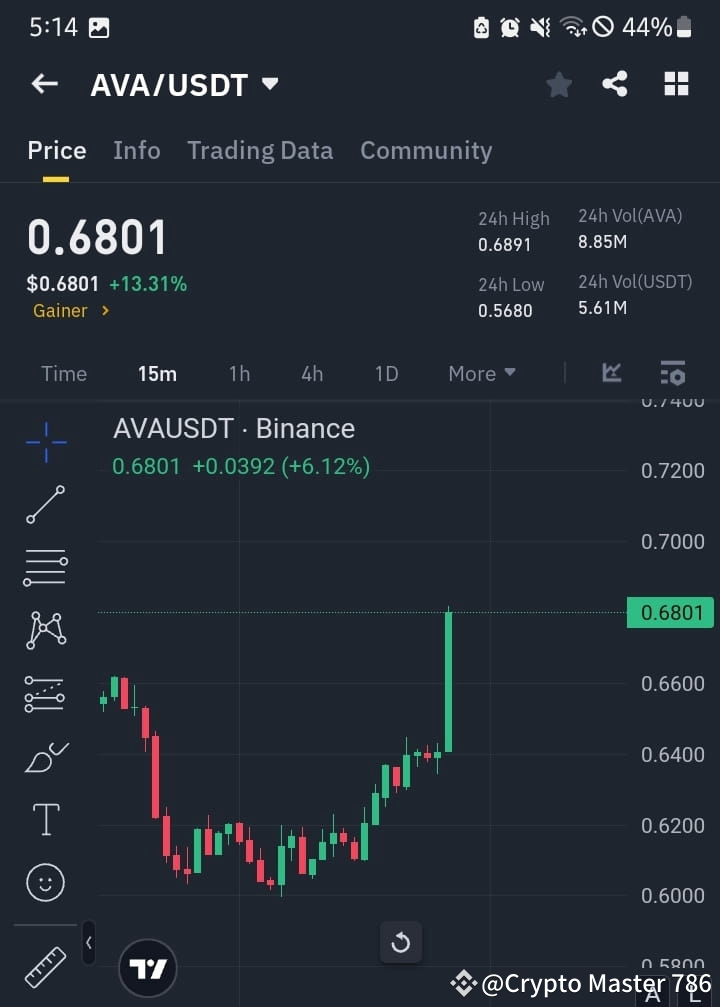Switch to the Trading Data tab

tap(260, 150)
